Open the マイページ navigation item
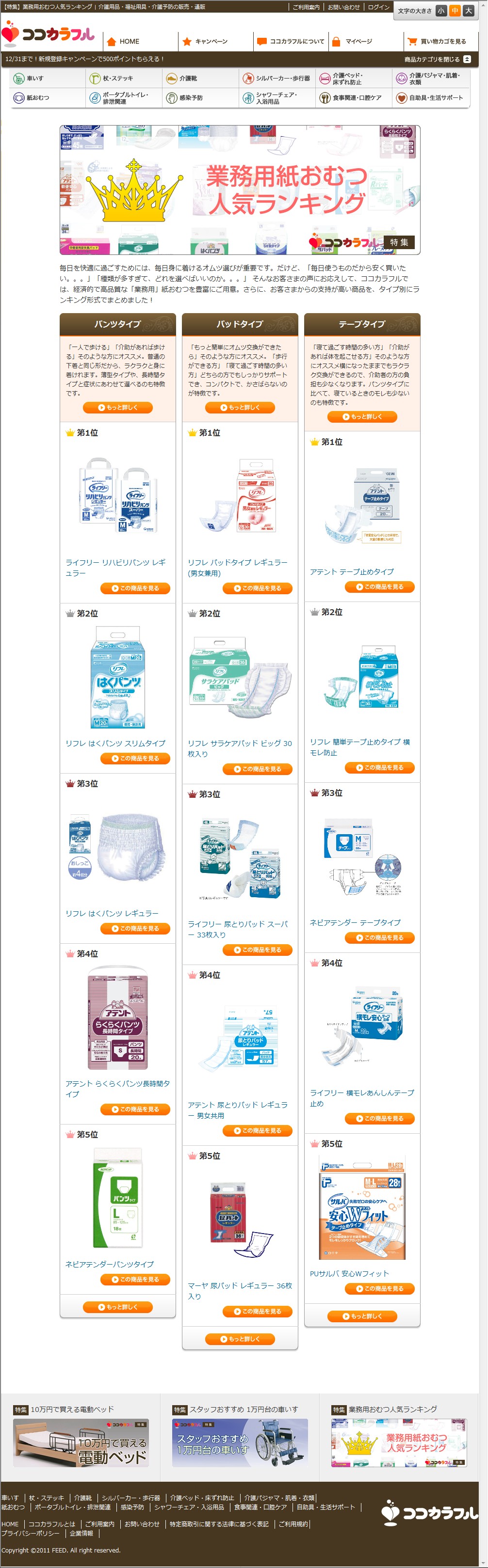 358,41
